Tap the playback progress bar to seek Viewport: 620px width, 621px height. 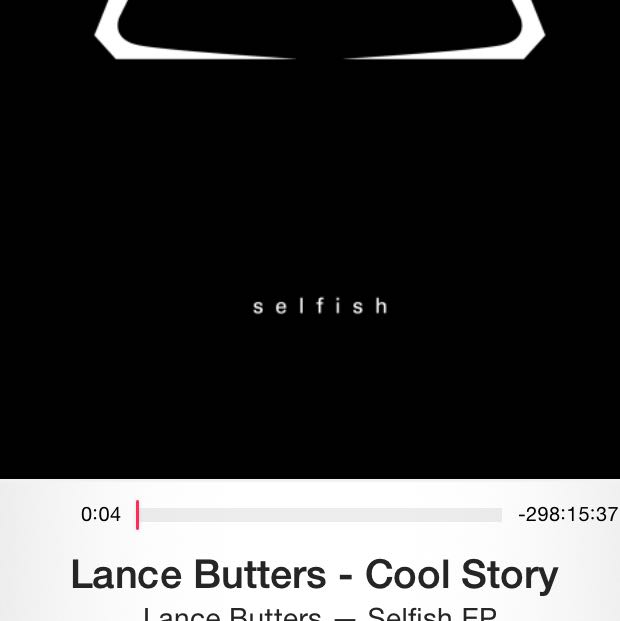pyautogui.click(x=320, y=515)
